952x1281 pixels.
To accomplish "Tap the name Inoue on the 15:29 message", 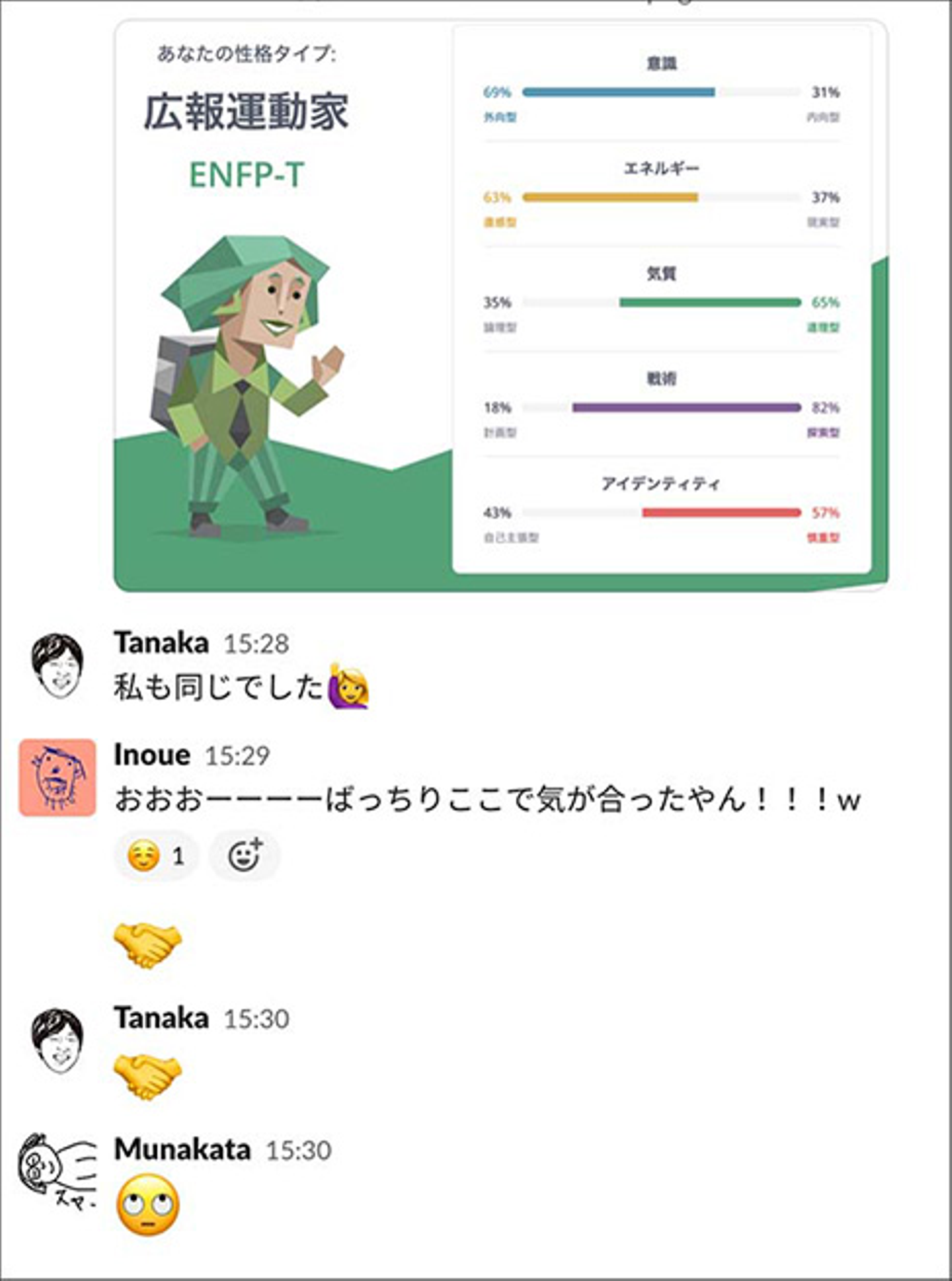I will click(152, 755).
